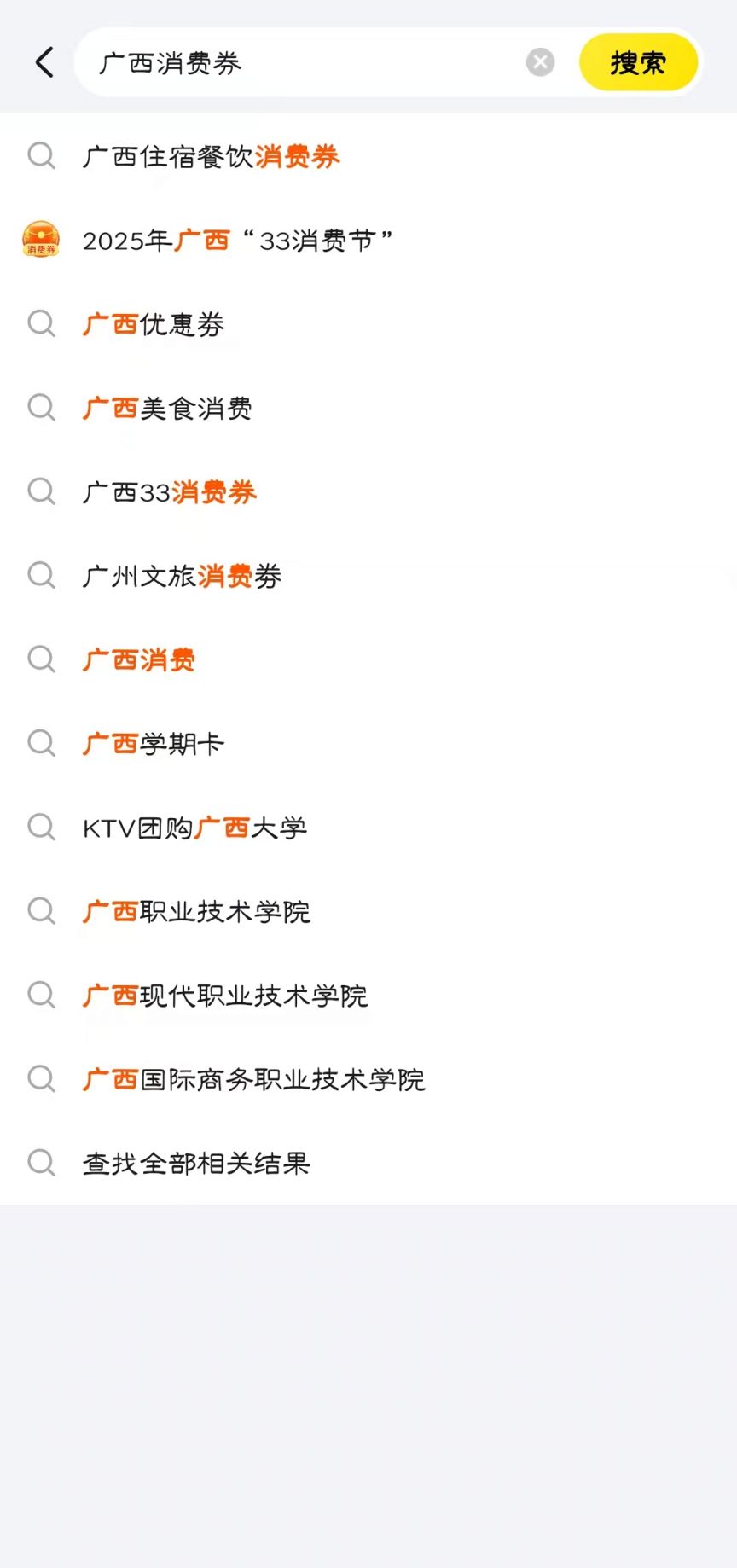Select suggestion 广西住宿餐饮消费券
This screenshot has width=737, height=1568.
pos(211,157)
